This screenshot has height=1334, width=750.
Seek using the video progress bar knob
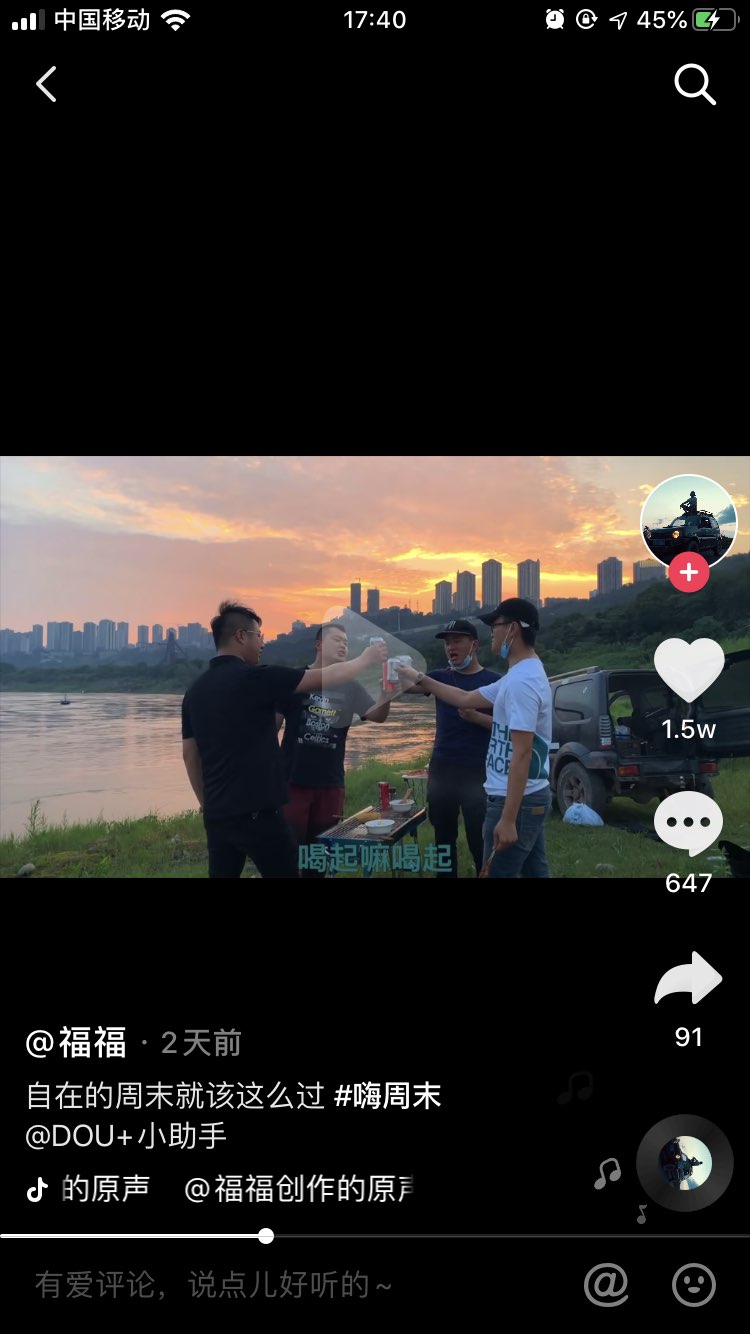click(266, 1236)
